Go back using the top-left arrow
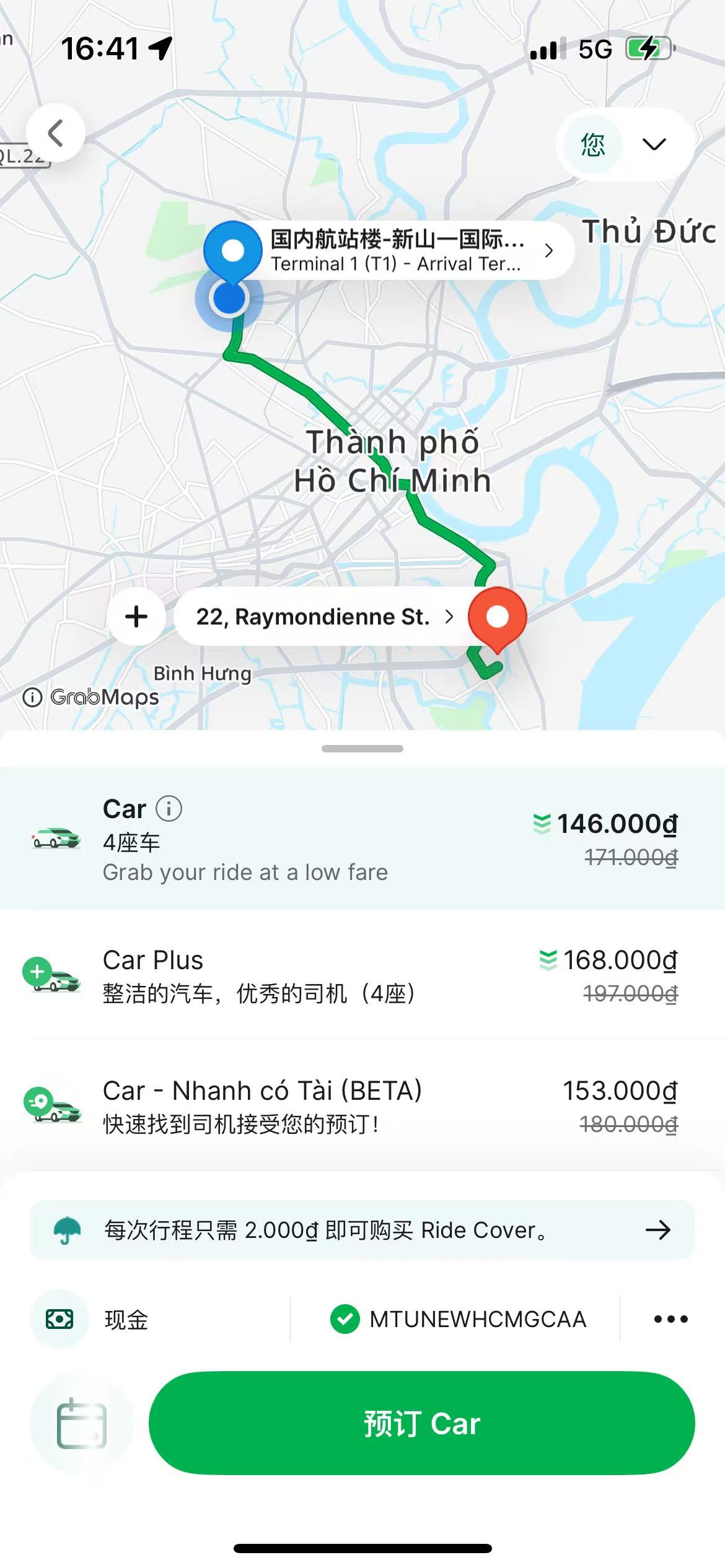 point(55,133)
